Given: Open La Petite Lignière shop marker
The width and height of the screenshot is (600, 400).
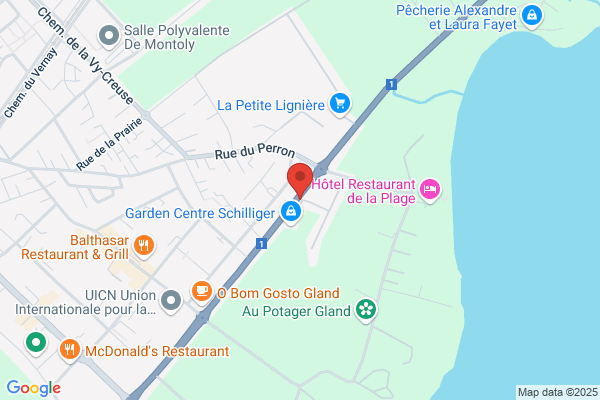Looking at the screenshot, I should [x=340, y=104].
